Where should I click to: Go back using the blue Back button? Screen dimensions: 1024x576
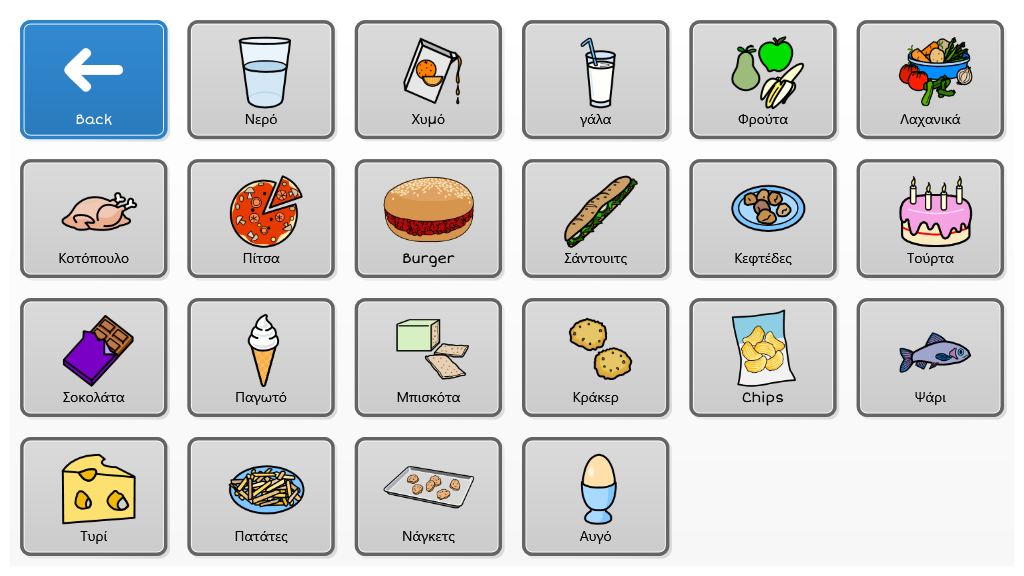click(94, 80)
